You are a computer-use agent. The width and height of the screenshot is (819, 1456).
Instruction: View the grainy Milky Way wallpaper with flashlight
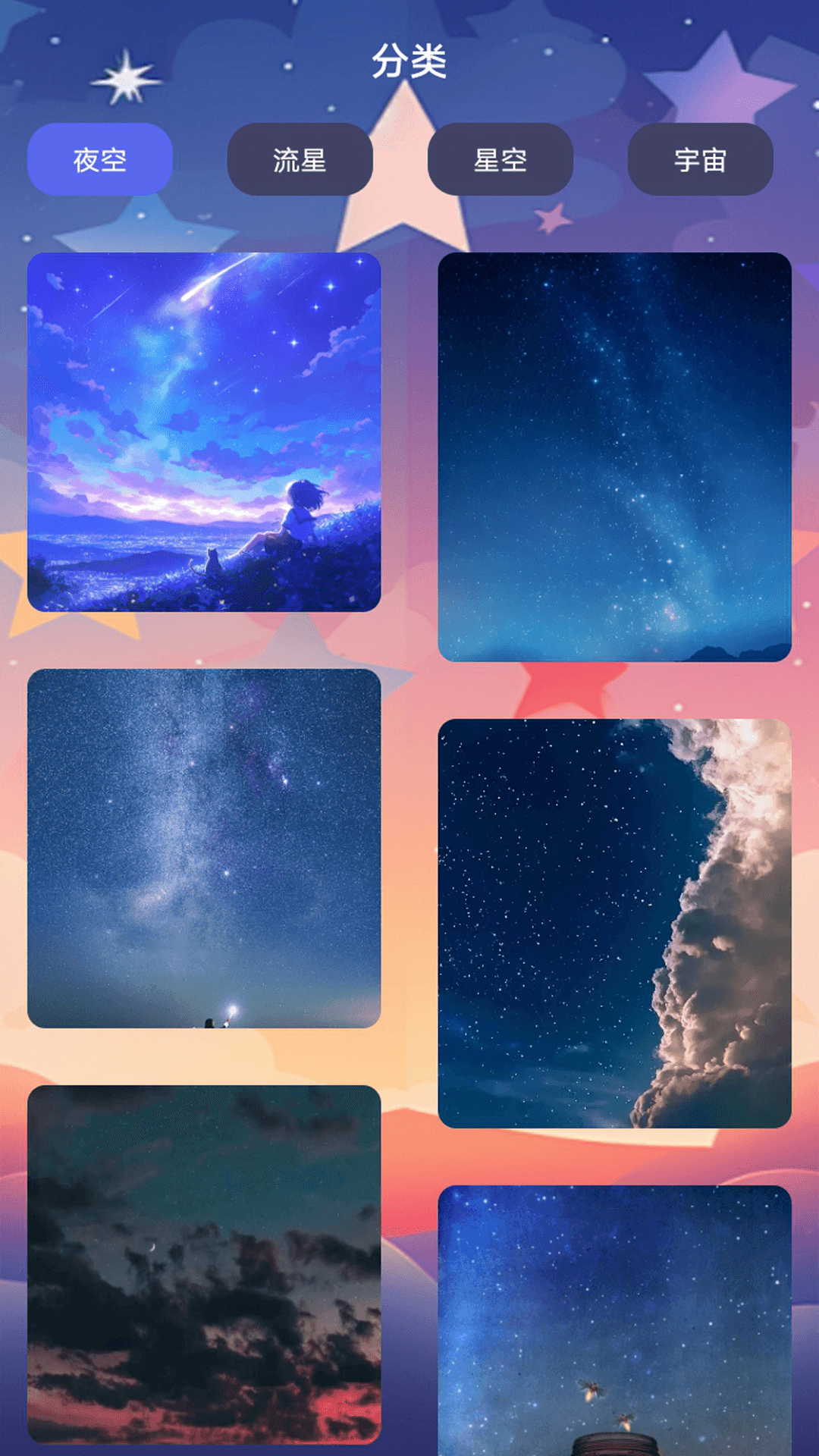pyautogui.click(x=204, y=849)
